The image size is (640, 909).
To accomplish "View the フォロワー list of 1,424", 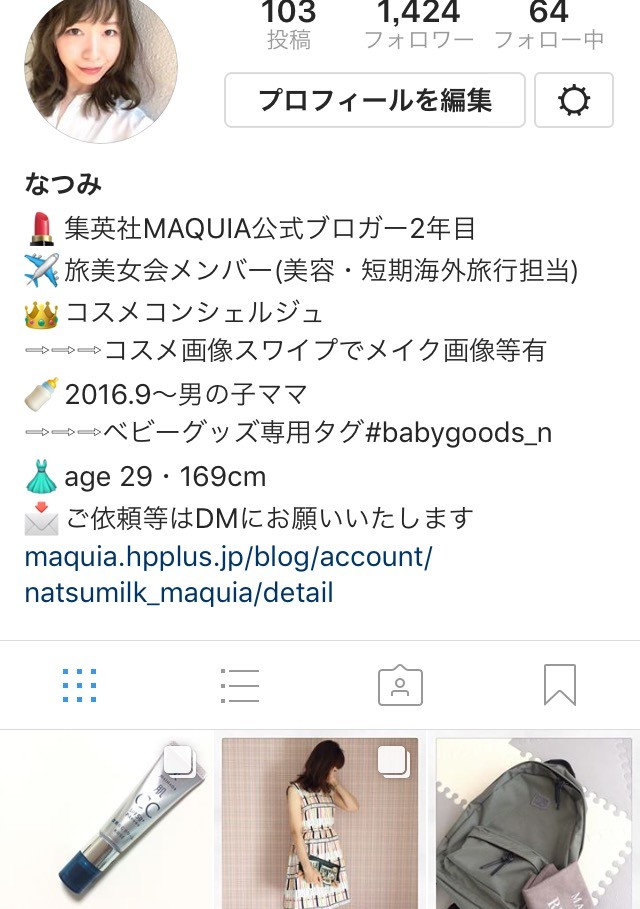I will [x=418, y=25].
